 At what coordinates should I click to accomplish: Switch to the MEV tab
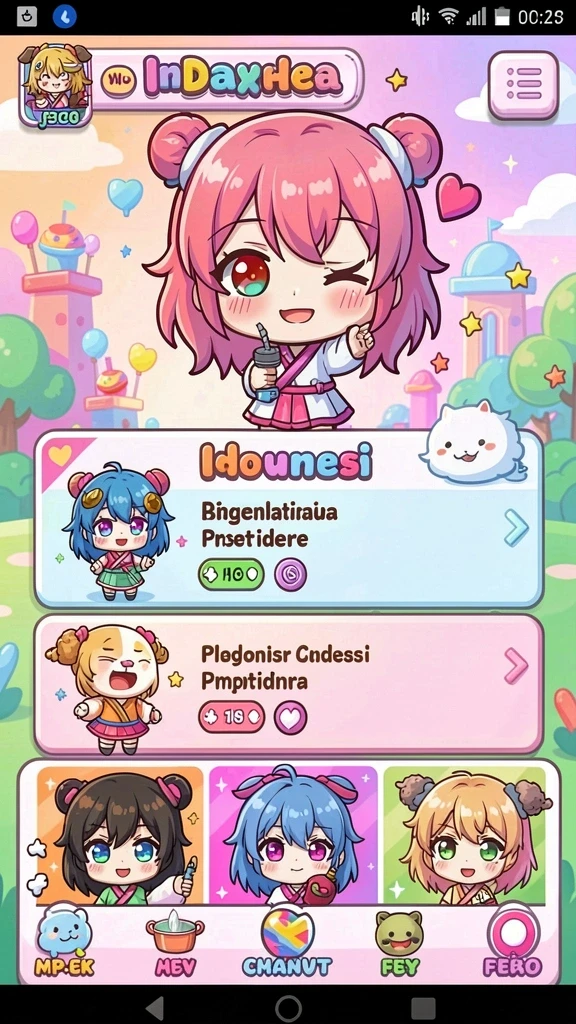(x=175, y=944)
